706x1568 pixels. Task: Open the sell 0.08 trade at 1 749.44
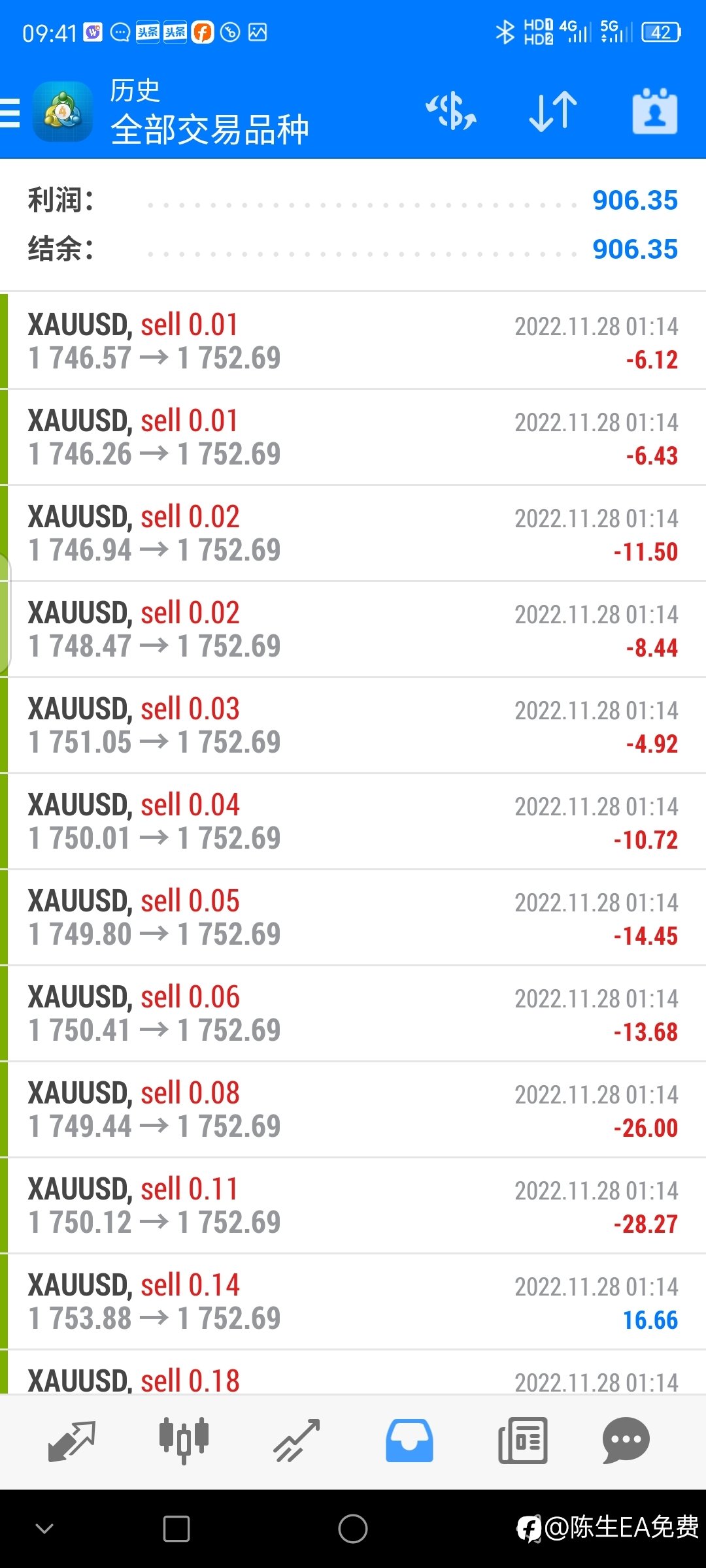click(353, 1109)
